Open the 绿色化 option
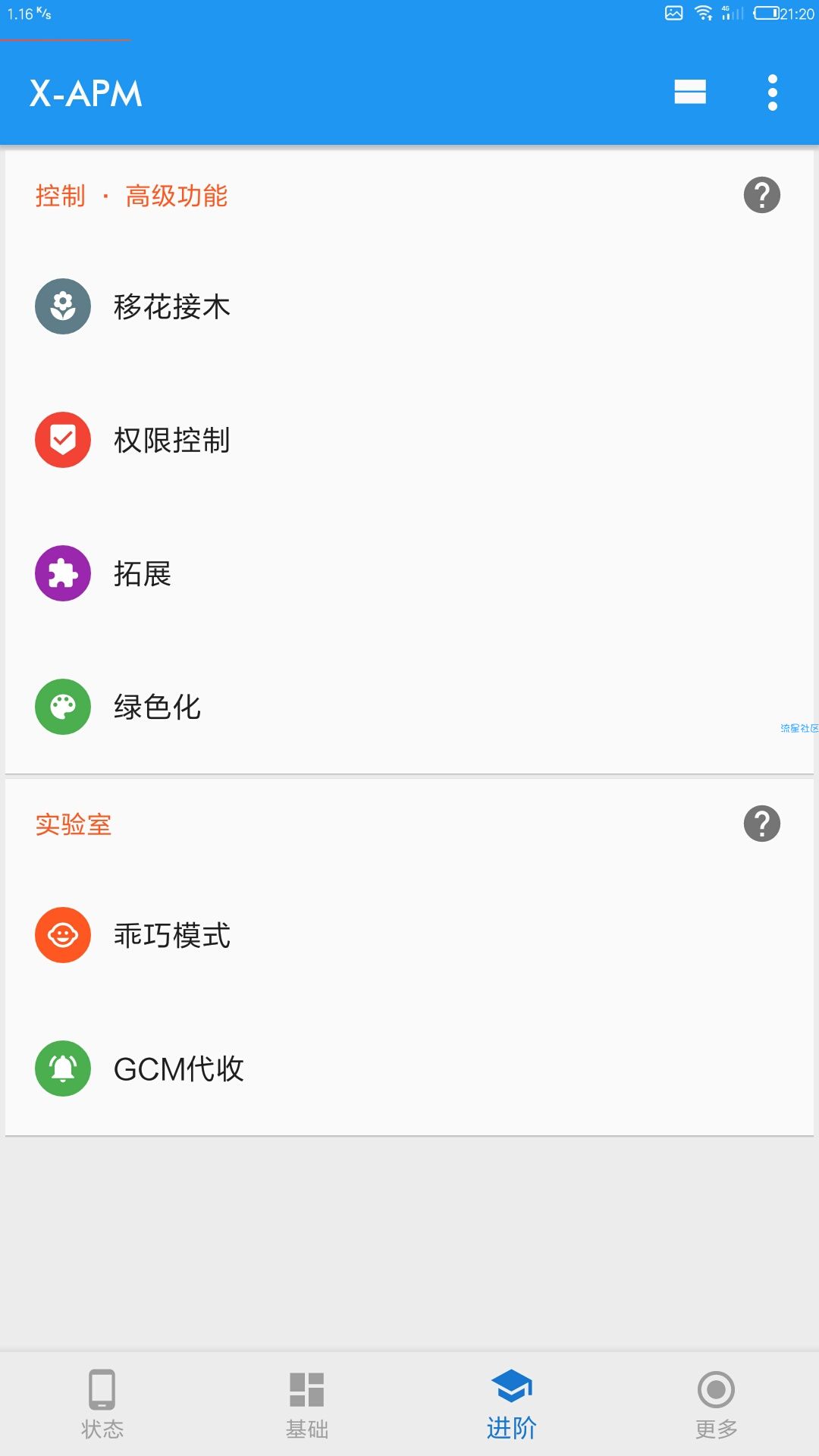 [x=409, y=707]
